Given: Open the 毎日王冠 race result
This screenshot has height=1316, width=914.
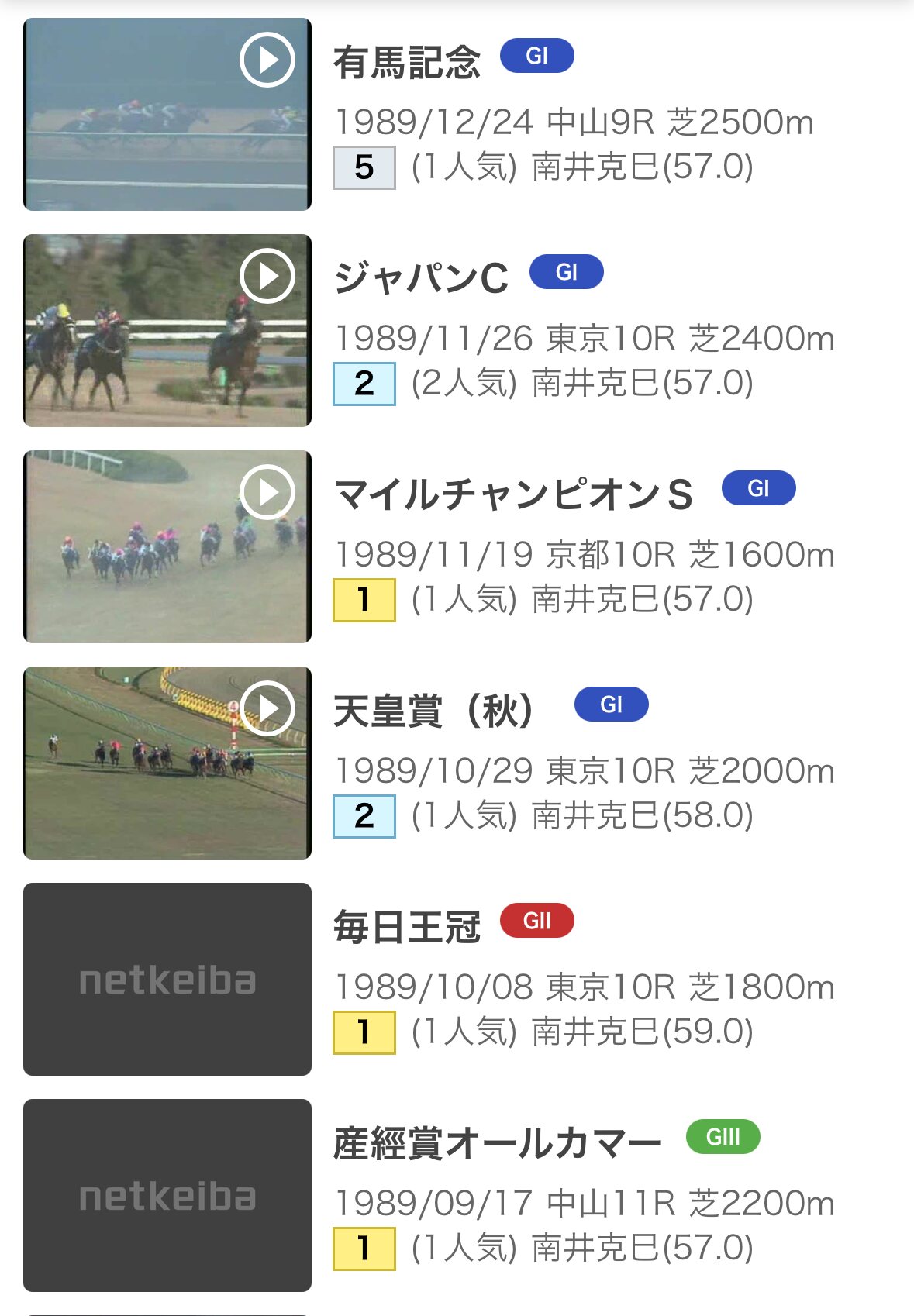Looking at the screenshot, I should pyautogui.click(x=407, y=928).
